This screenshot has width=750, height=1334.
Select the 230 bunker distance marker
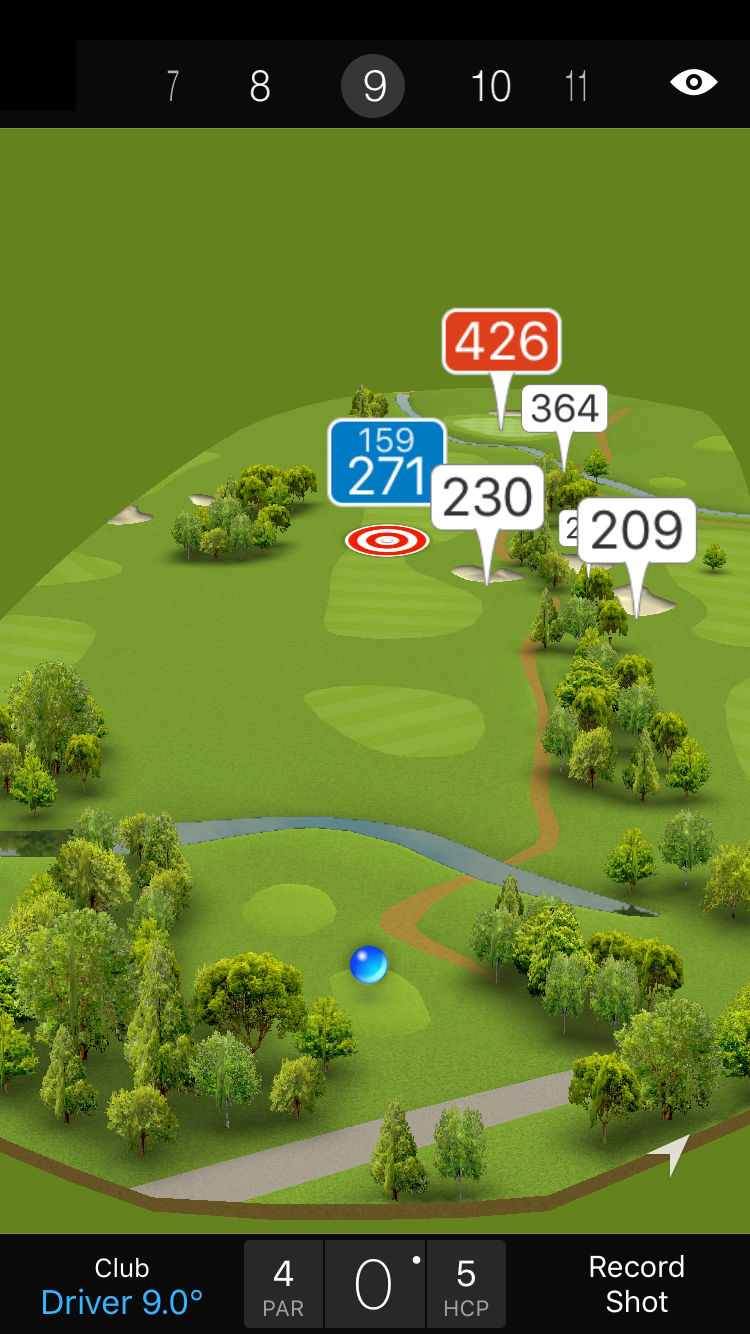click(488, 497)
